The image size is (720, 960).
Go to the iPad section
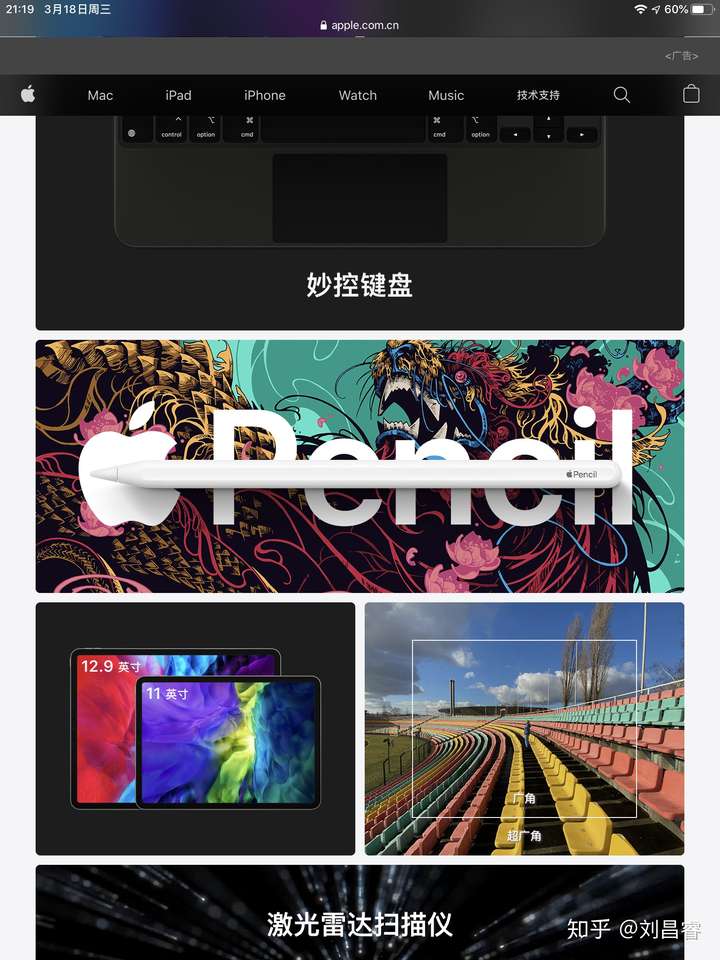178,95
